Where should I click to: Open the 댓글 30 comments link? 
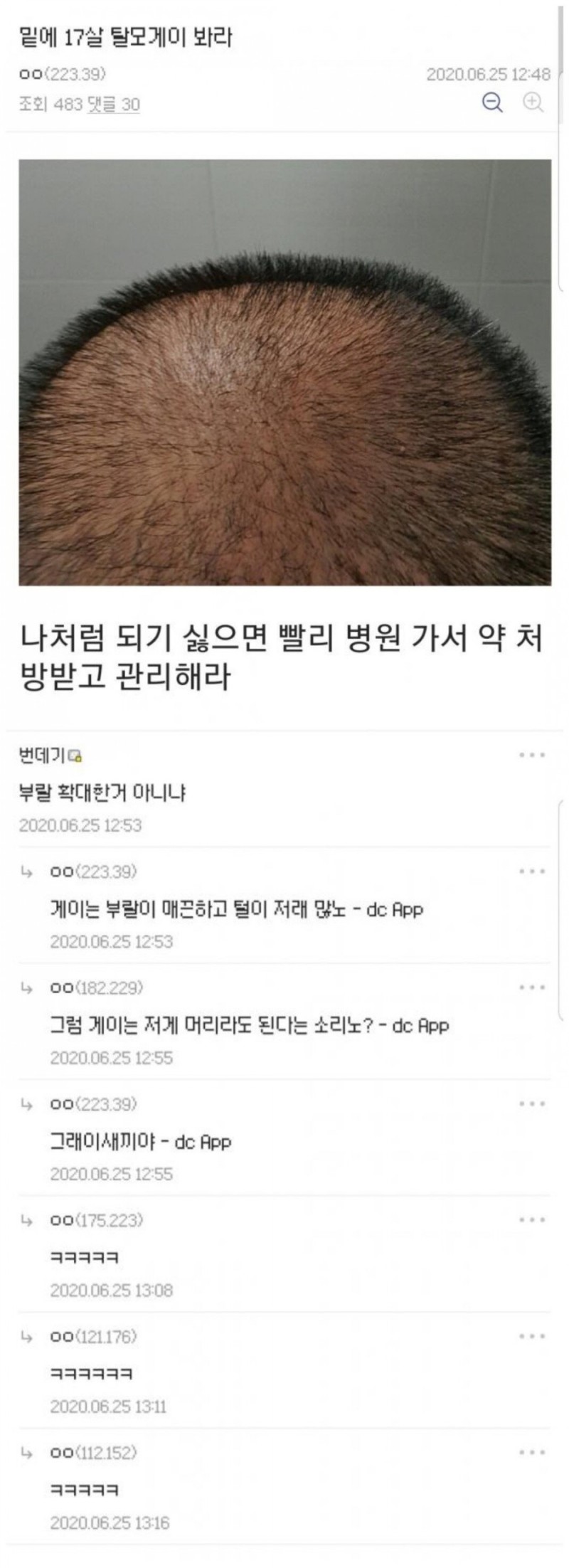[x=113, y=105]
